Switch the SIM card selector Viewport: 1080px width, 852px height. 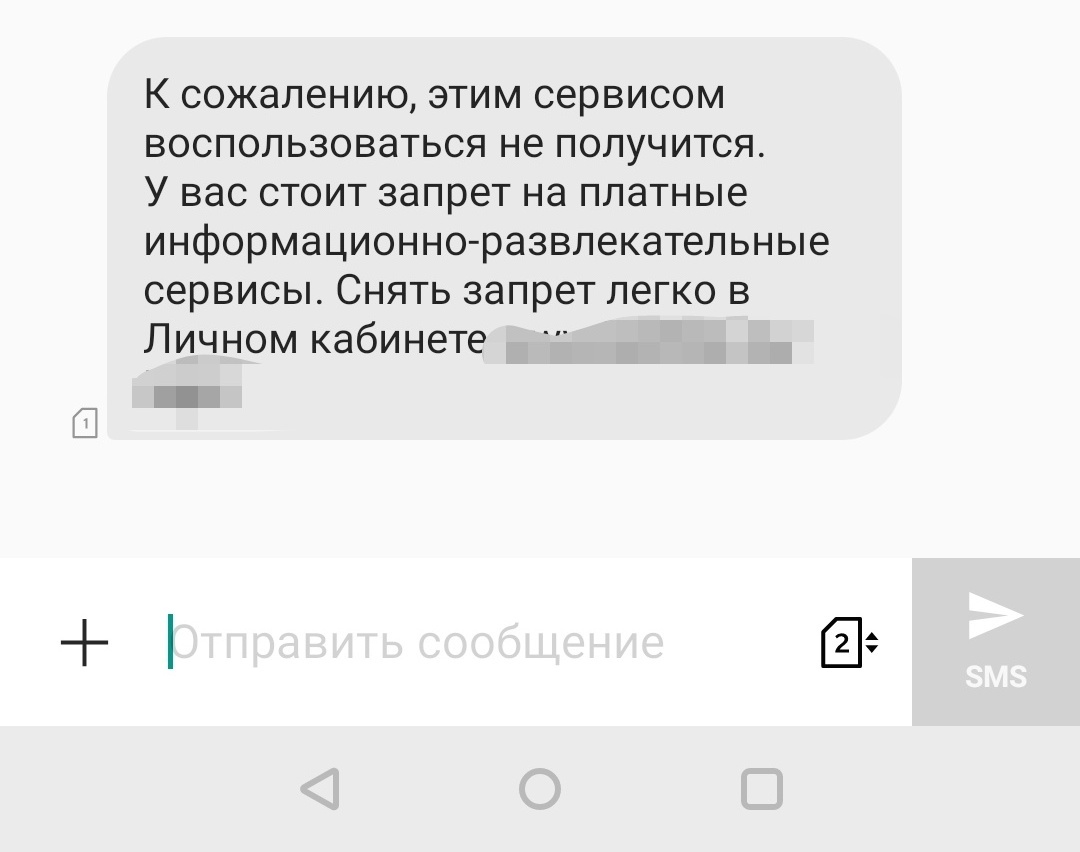(x=848, y=642)
